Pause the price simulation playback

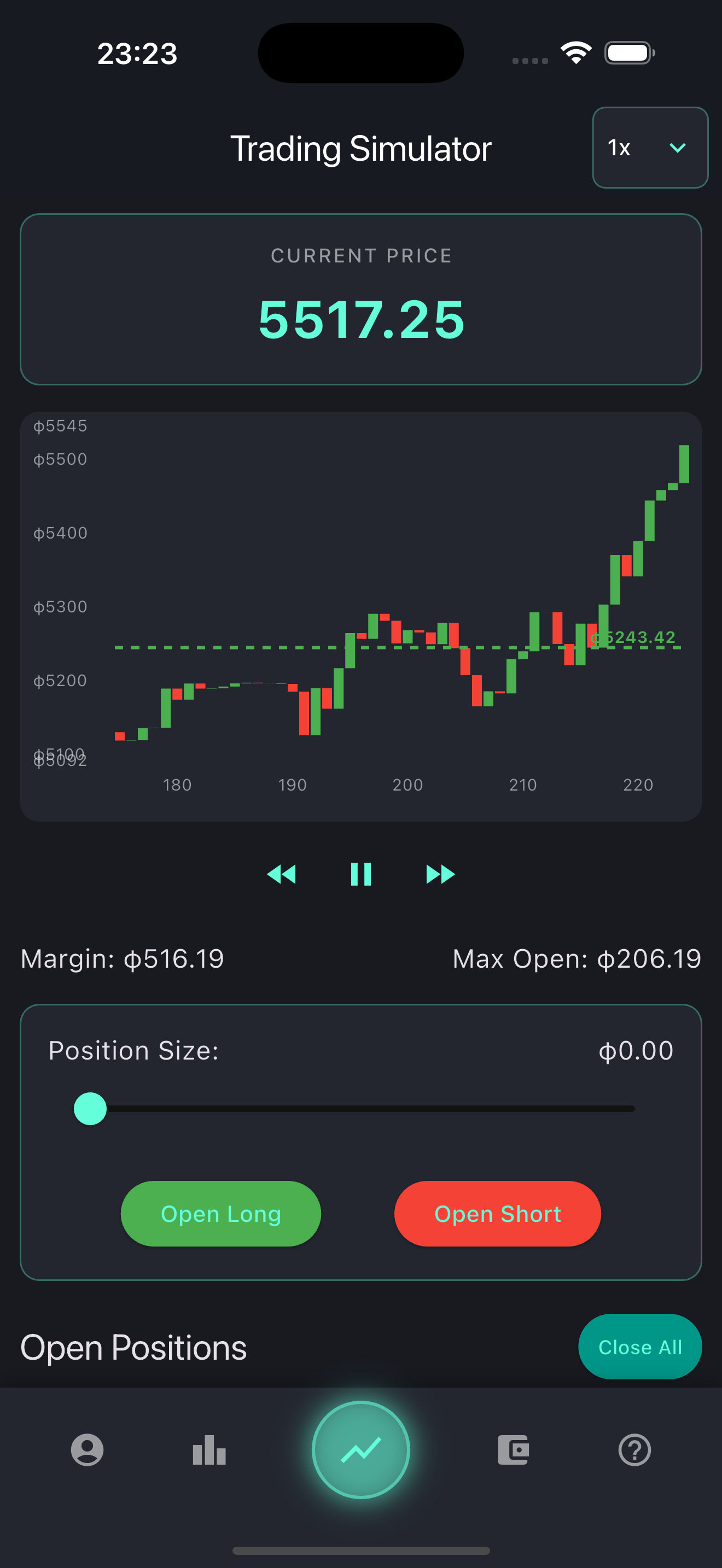[361, 874]
